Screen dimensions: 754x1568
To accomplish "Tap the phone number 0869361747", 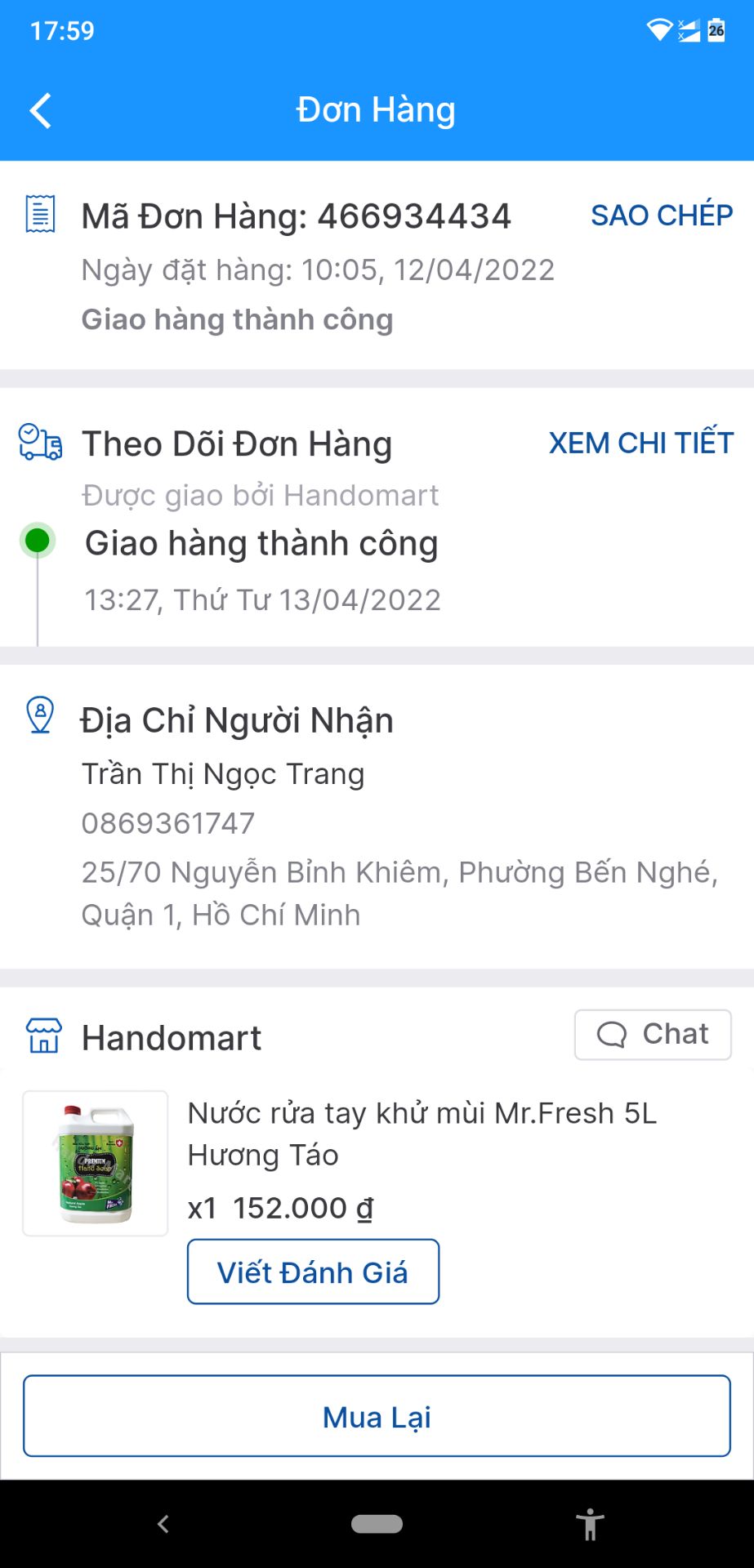I will [x=168, y=823].
